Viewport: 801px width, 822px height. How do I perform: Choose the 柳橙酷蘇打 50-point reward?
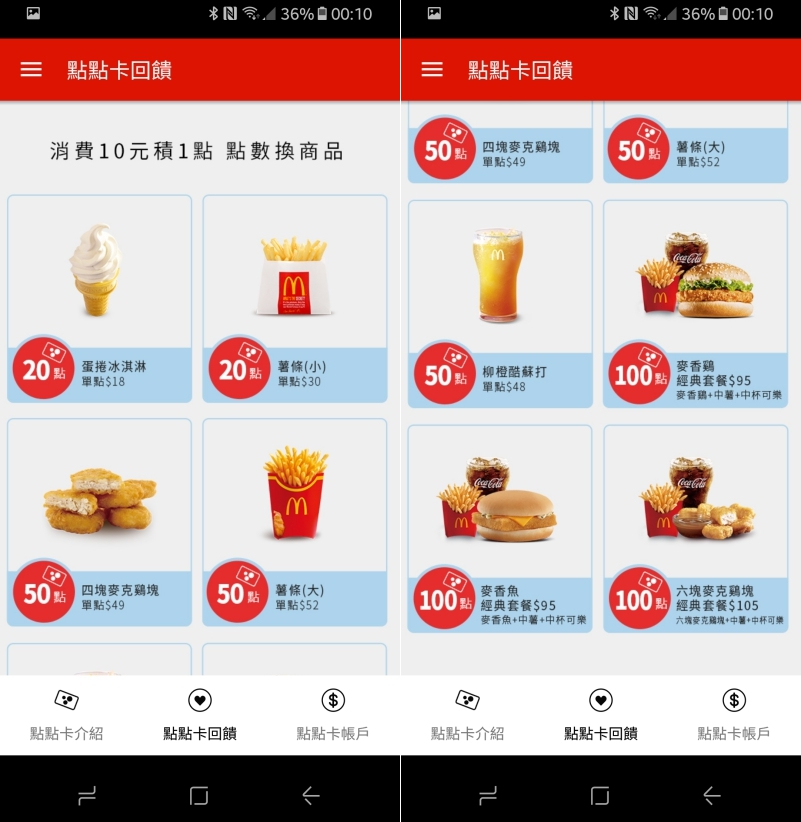coord(500,303)
